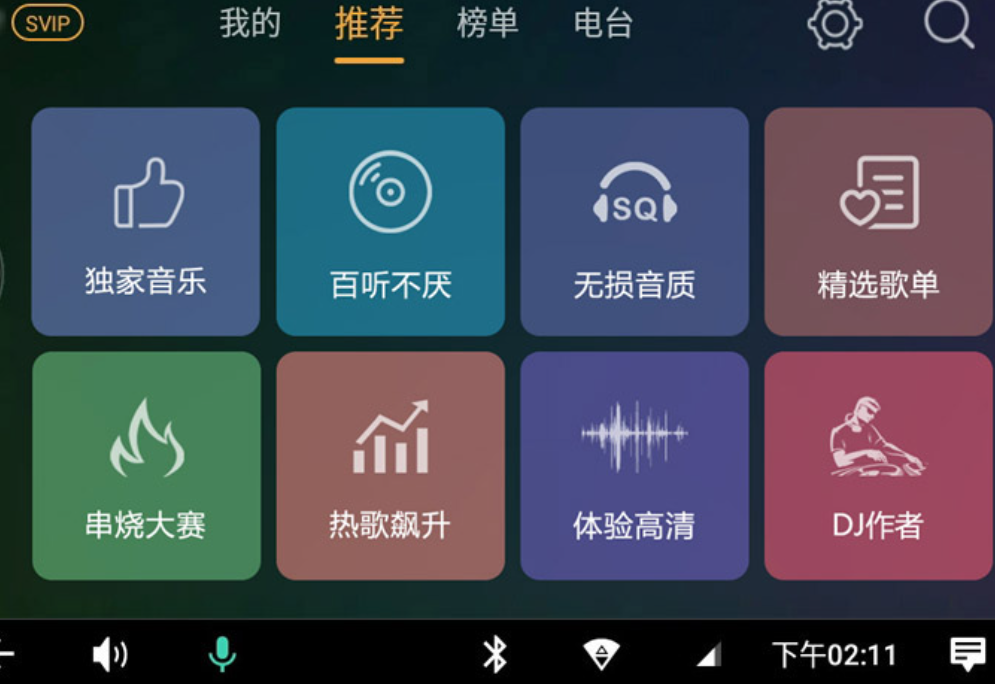
Task: Select the 推荐 tab
Action: pyautogui.click(x=369, y=24)
